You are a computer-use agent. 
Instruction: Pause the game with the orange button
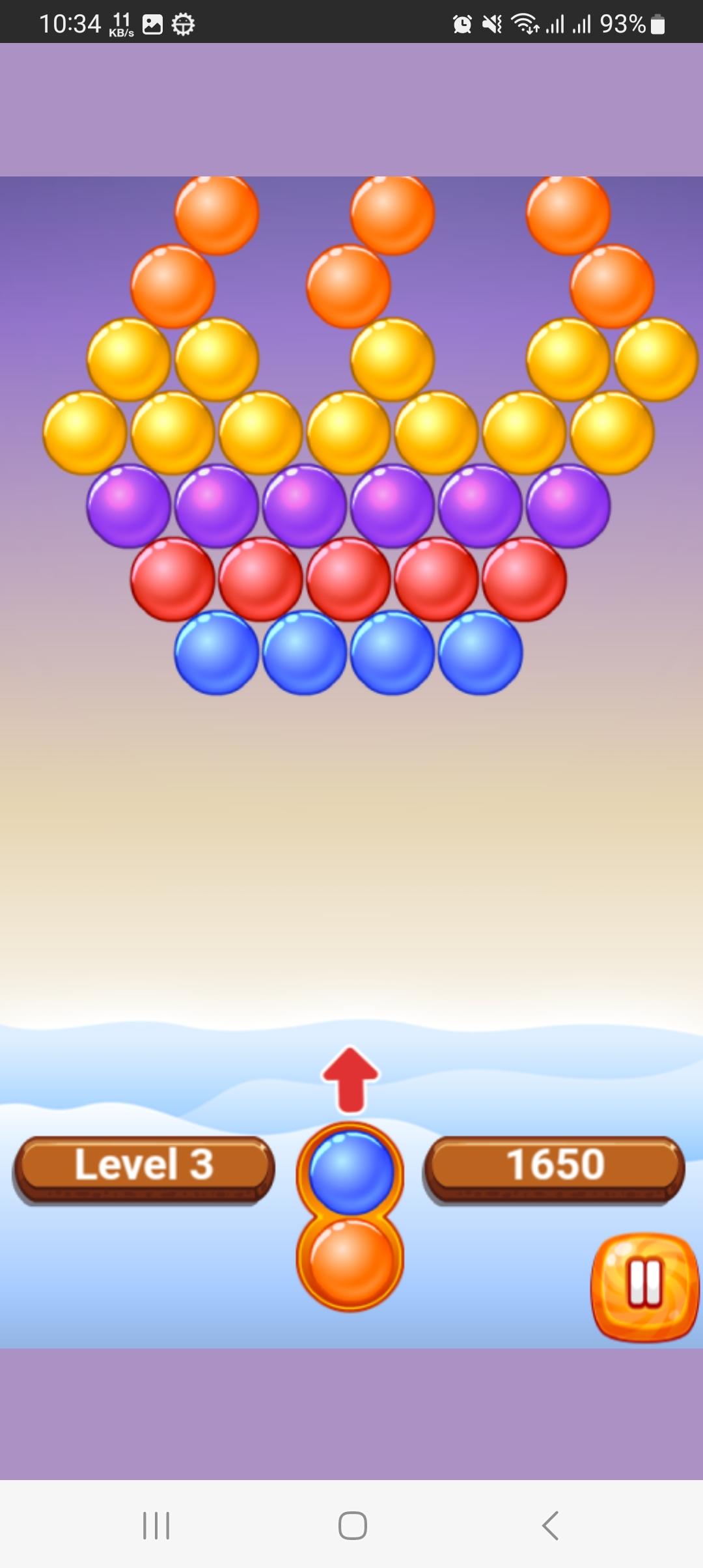pos(644,1286)
